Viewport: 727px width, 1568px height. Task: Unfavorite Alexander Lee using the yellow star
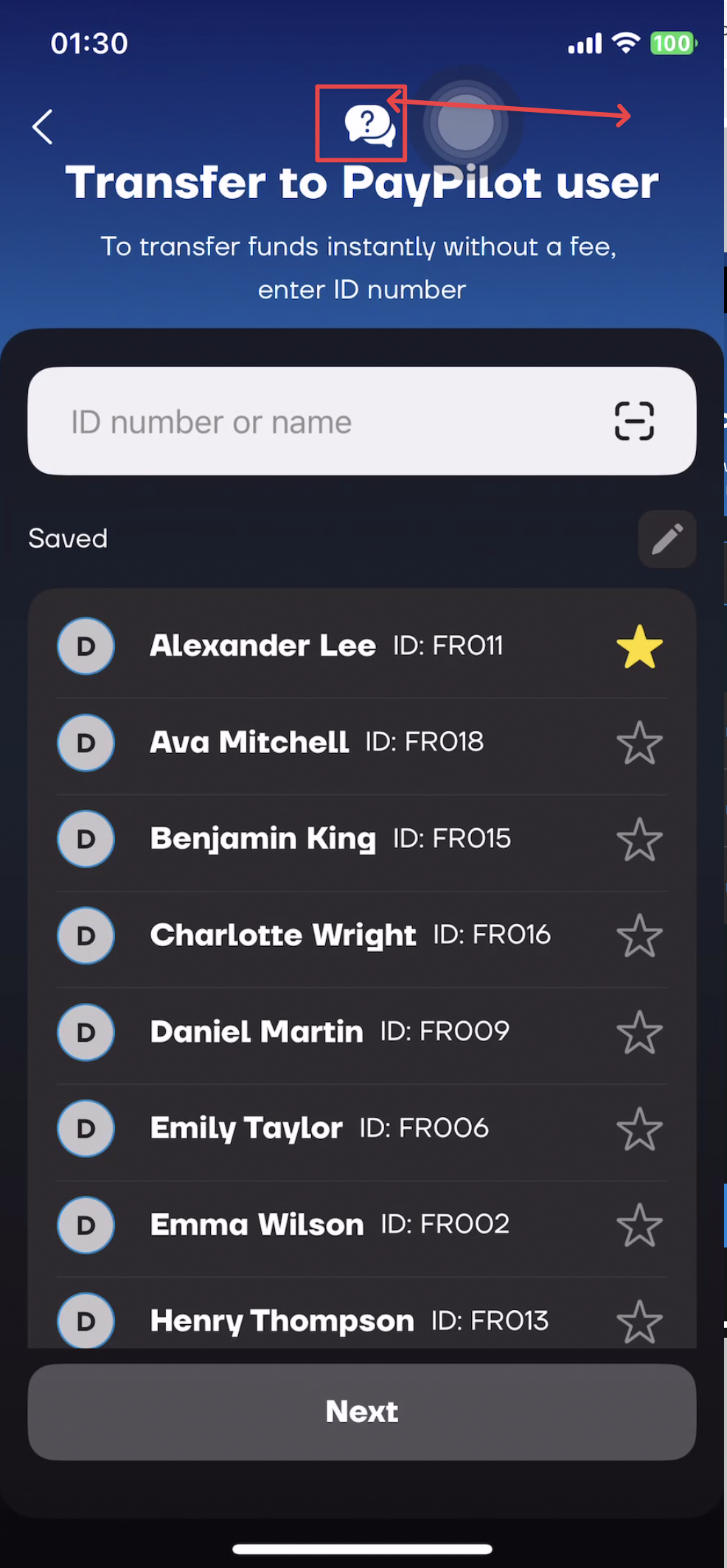(x=639, y=647)
